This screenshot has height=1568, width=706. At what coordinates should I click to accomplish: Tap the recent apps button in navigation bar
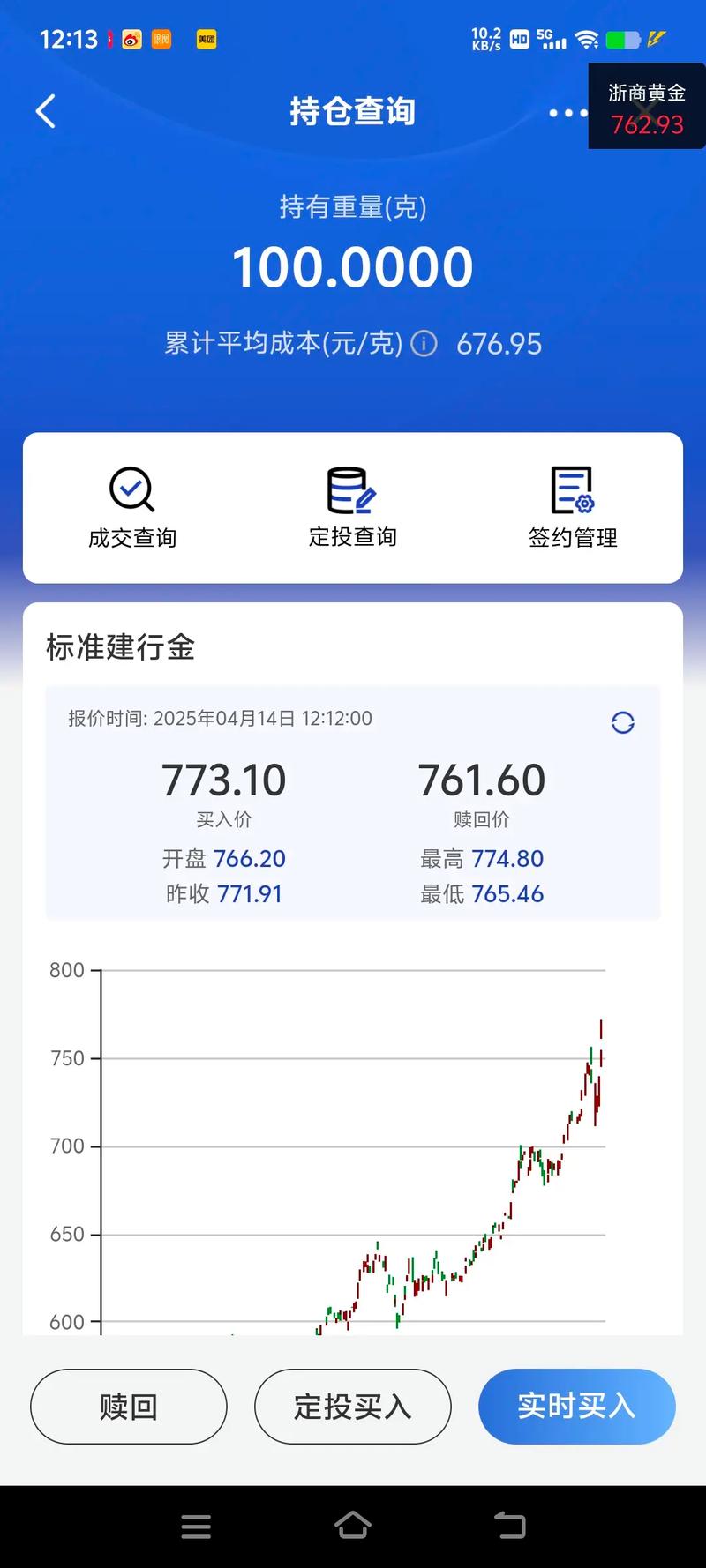(x=196, y=1526)
